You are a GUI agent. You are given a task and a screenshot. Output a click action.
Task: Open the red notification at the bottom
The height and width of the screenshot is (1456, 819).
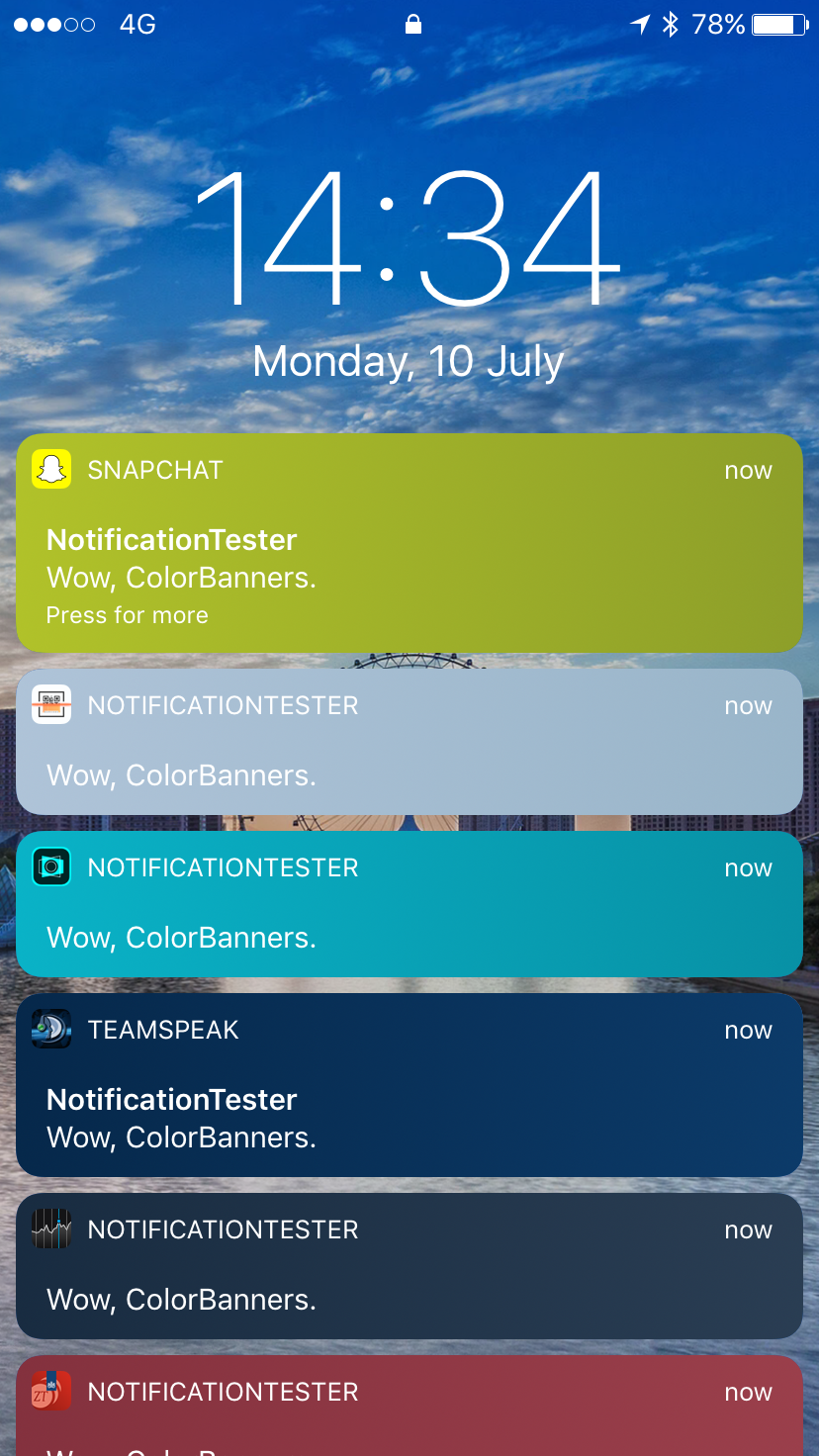[x=409, y=1407]
